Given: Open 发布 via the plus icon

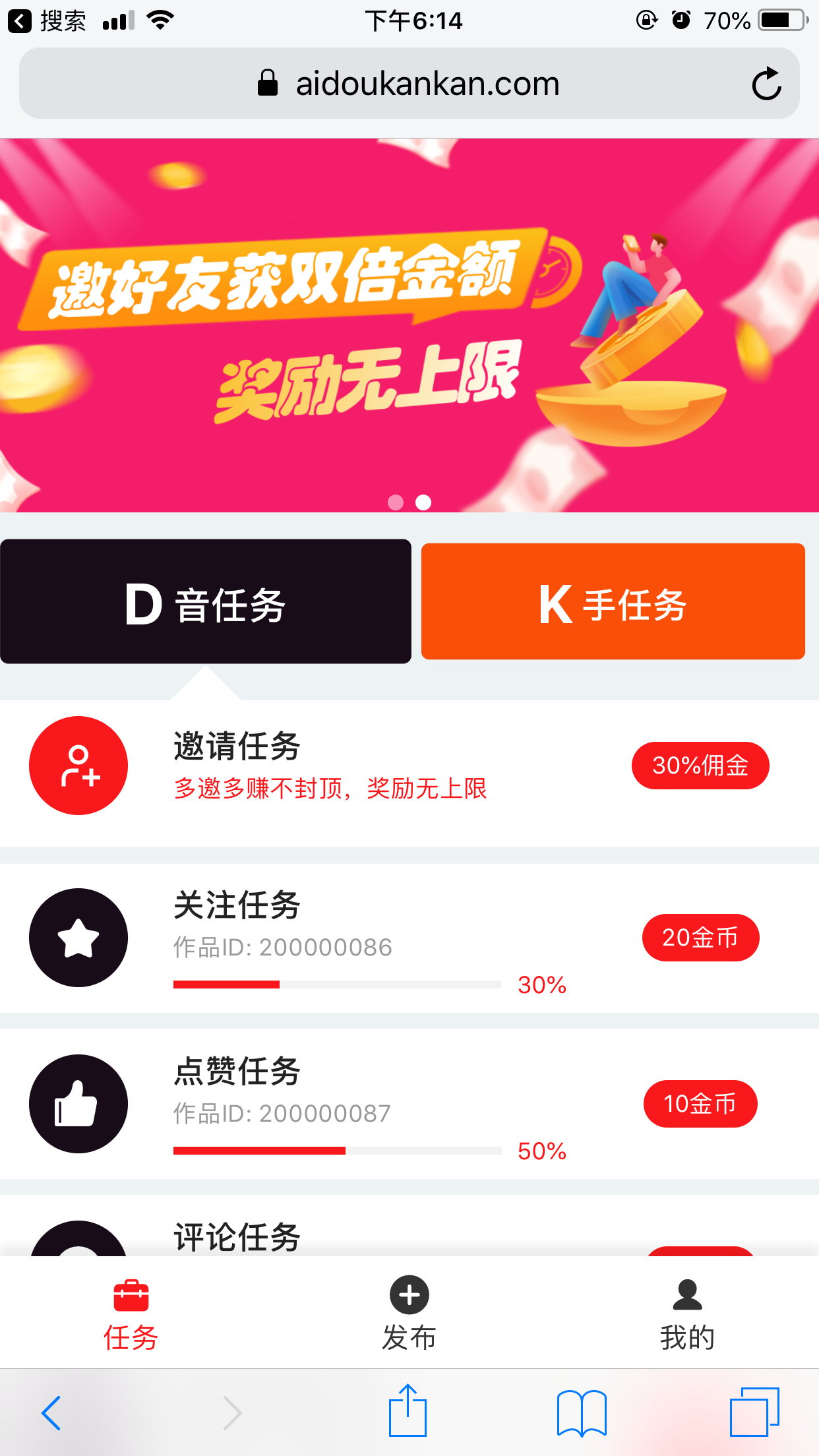Looking at the screenshot, I should [408, 1294].
